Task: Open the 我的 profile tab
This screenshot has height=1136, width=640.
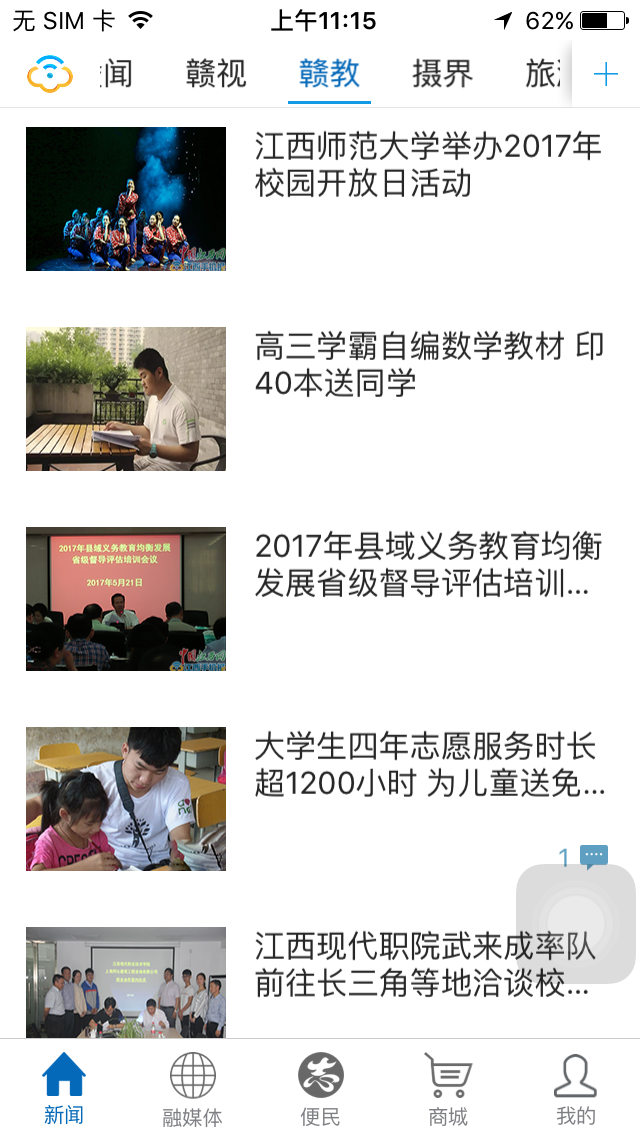Action: coord(575,1087)
